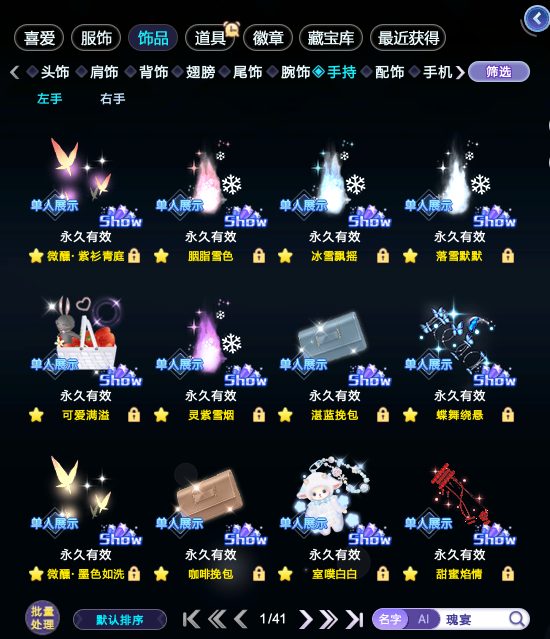This screenshot has width=550, height=639.
Task: Open 批量处理 batch processing
Action: pyautogui.click(x=42, y=618)
